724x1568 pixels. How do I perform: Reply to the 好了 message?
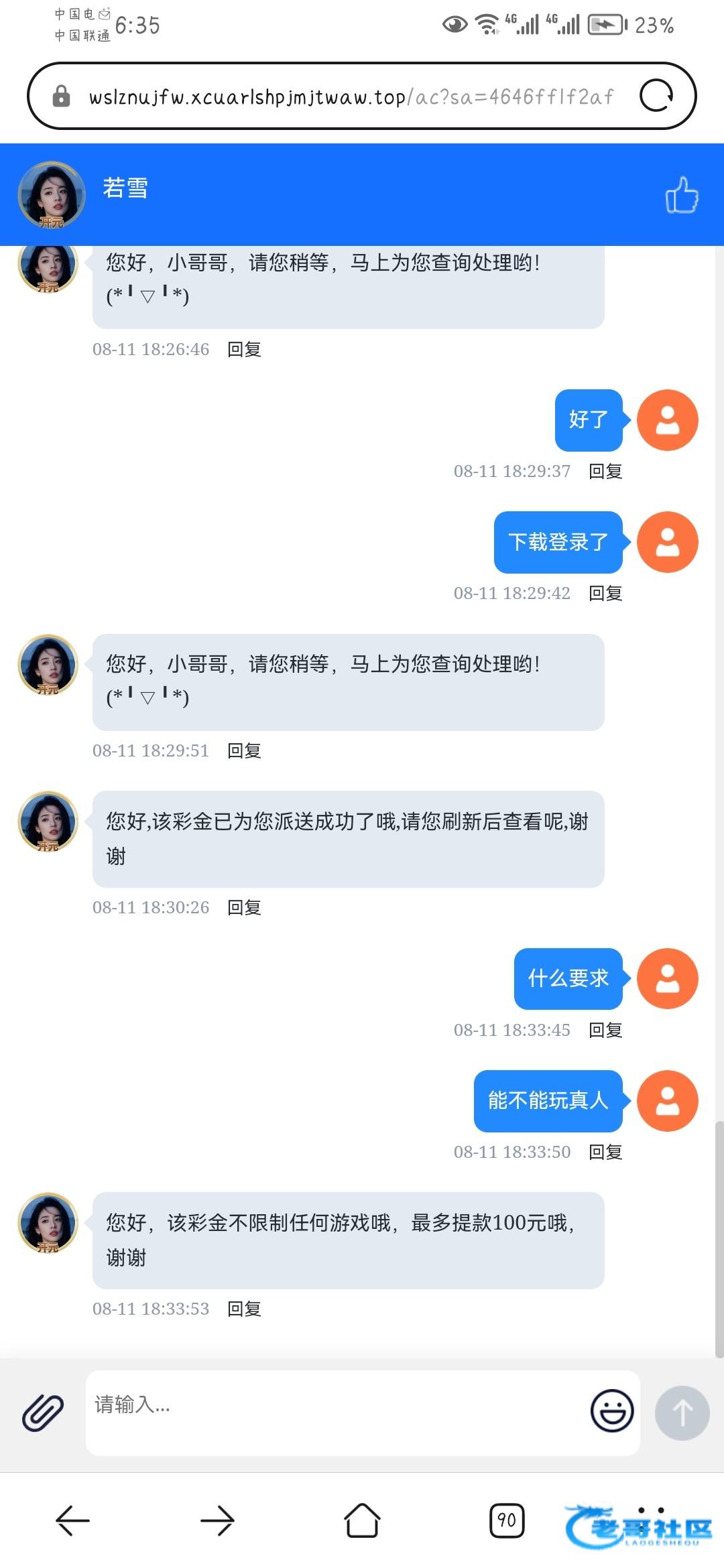click(605, 471)
